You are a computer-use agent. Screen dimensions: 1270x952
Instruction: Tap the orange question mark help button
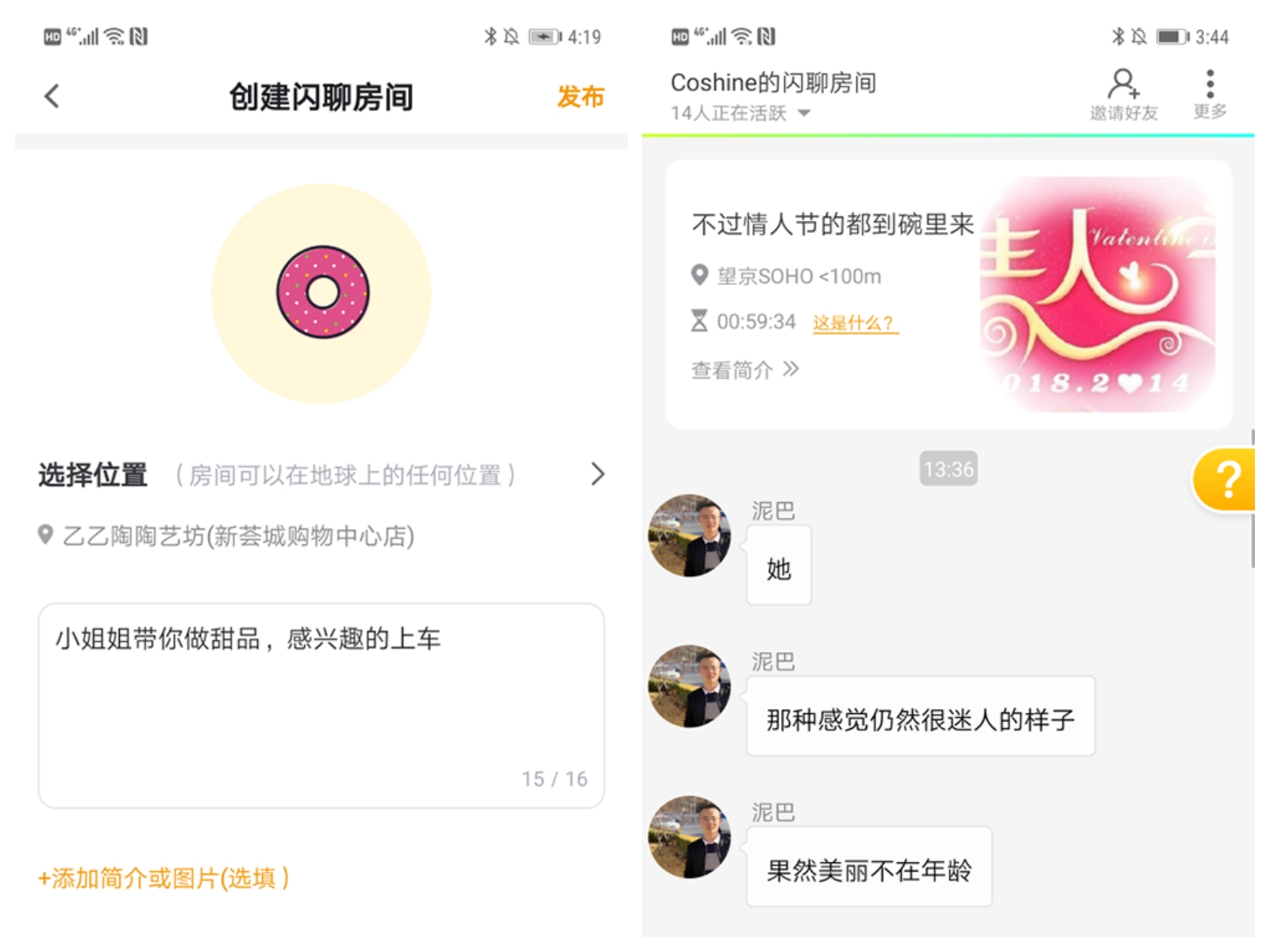(1225, 479)
